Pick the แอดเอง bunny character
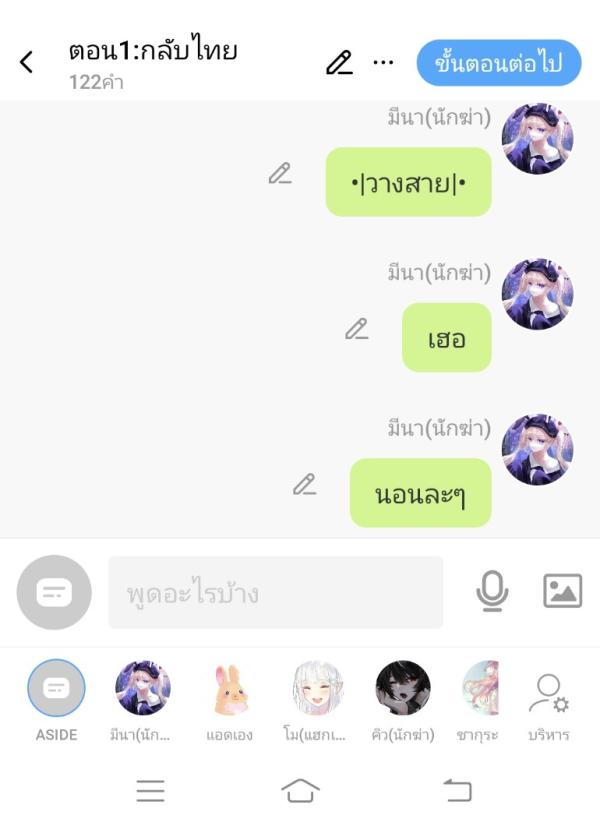The width and height of the screenshot is (600, 826). pyautogui.click(x=229, y=688)
